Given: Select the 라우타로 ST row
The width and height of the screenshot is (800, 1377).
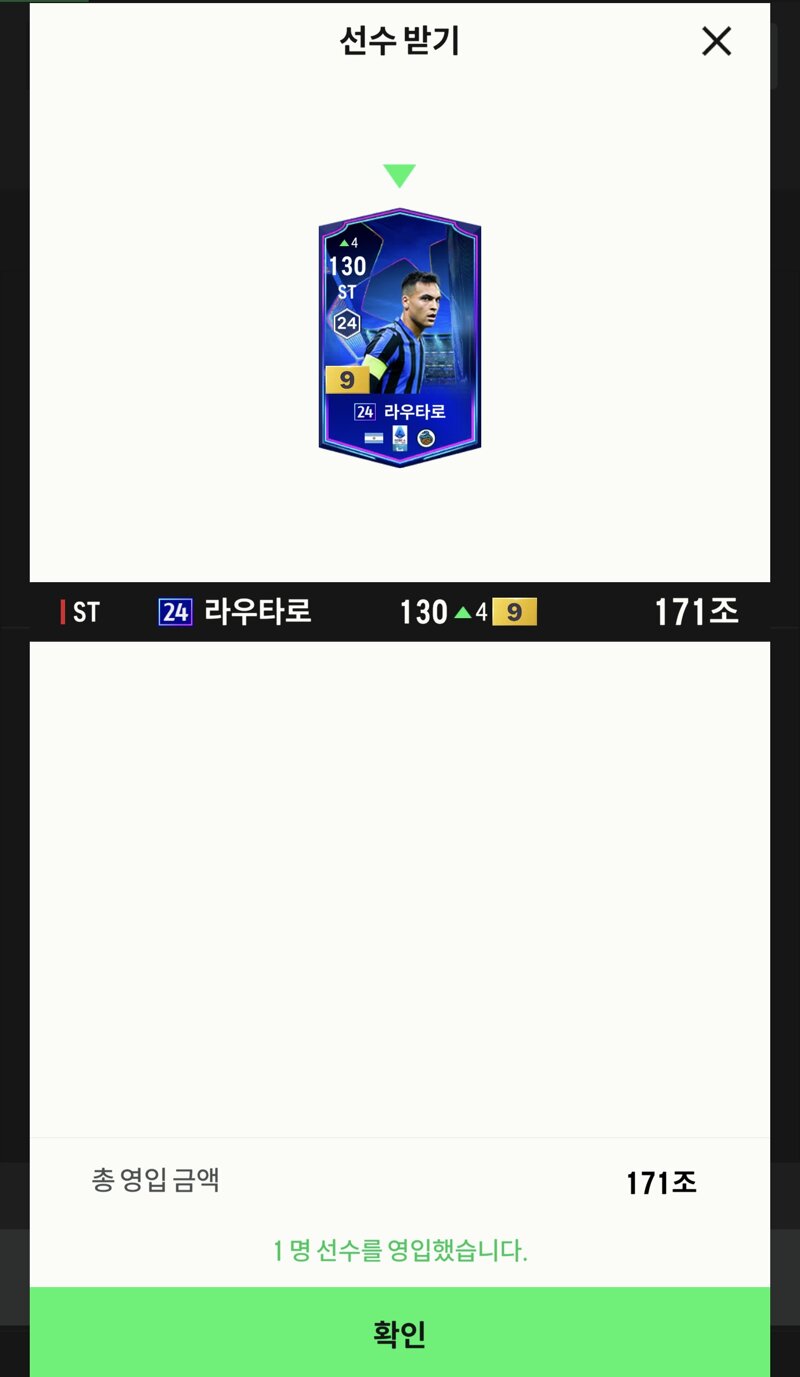Looking at the screenshot, I should [x=400, y=612].
